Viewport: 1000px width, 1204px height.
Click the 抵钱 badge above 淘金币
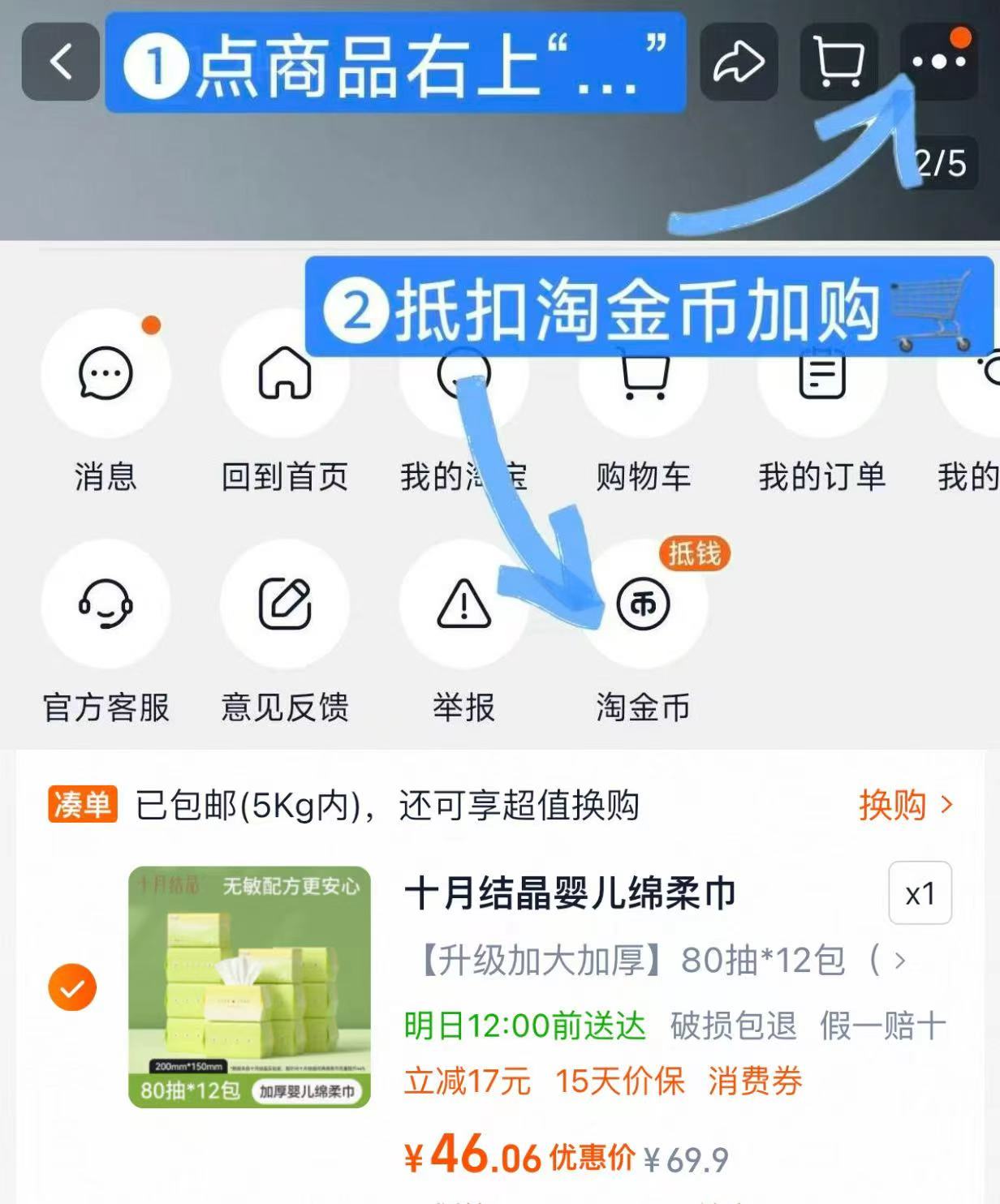coord(696,552)
